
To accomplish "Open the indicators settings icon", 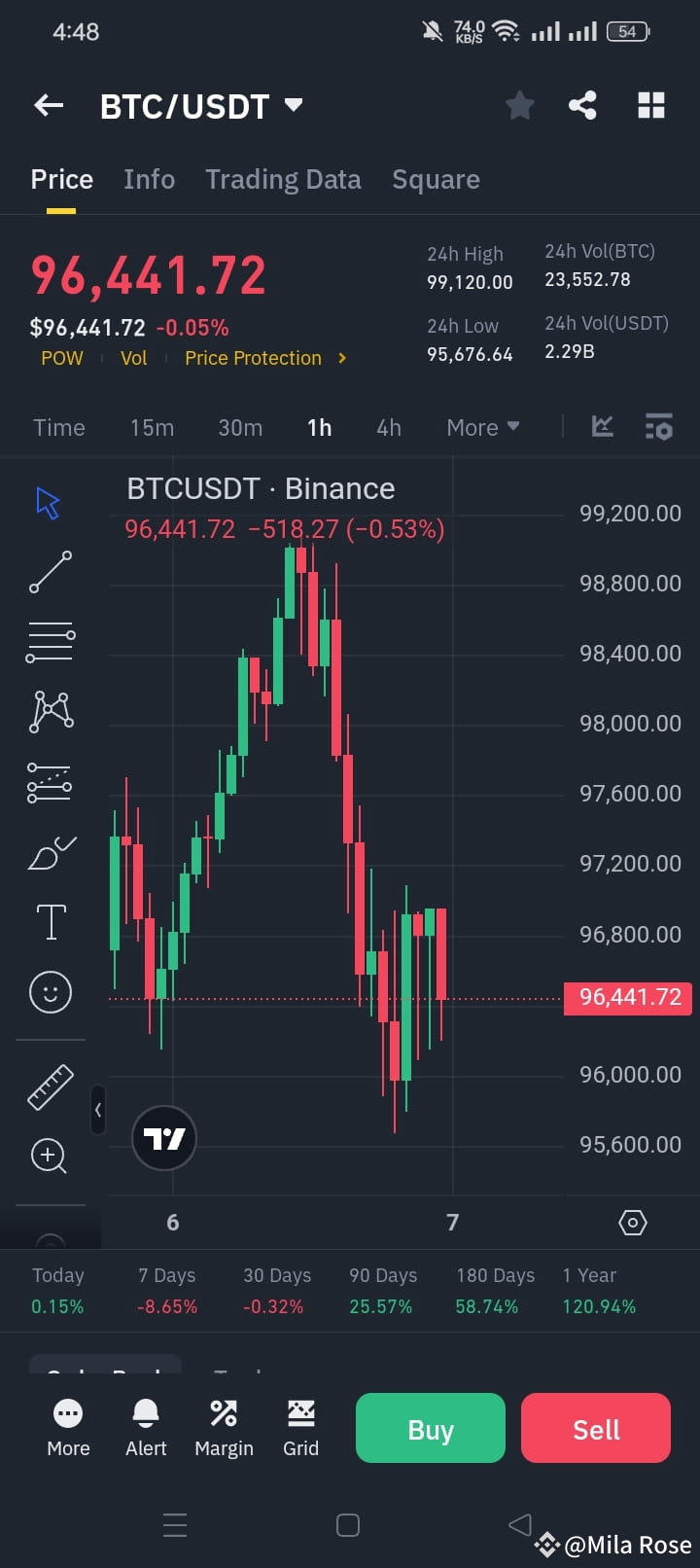I will pos(658,426).
